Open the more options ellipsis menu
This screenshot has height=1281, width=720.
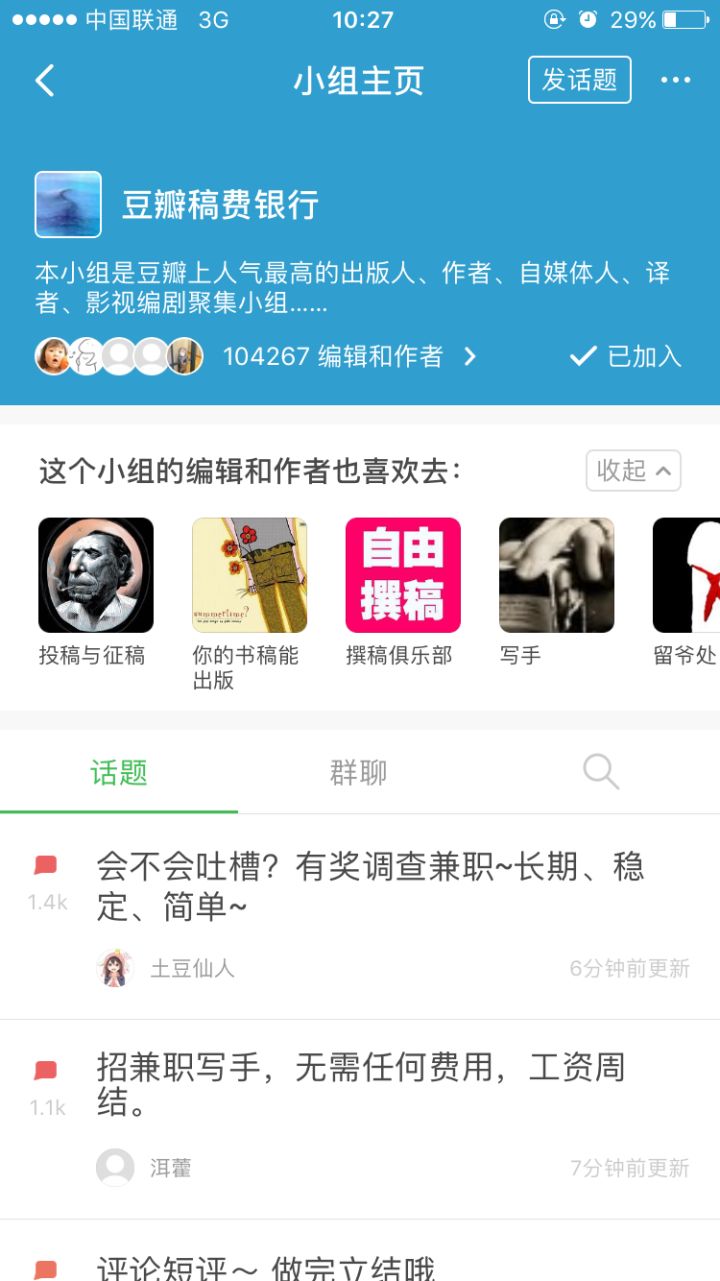[x=676, y=80]
